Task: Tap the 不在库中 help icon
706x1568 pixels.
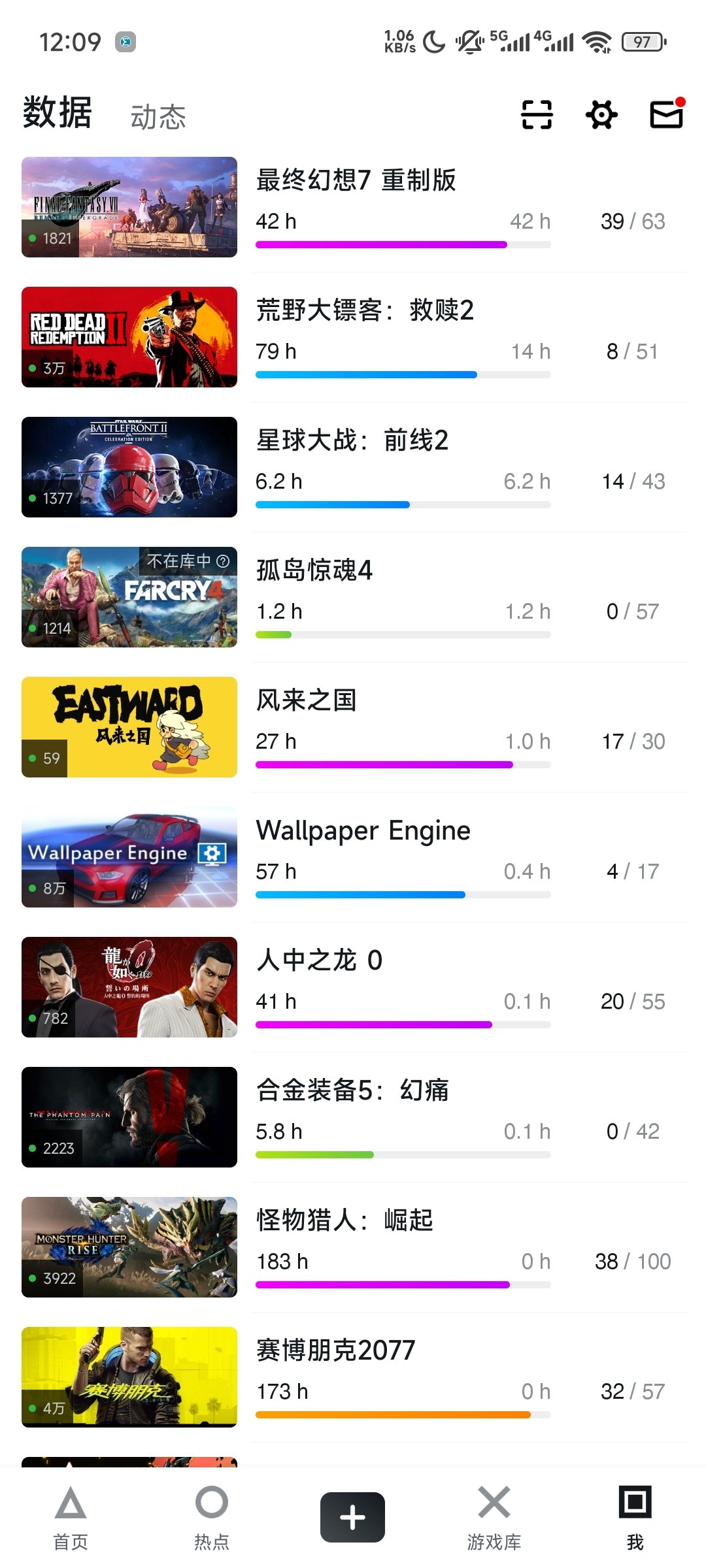Action: pos(223,561)
